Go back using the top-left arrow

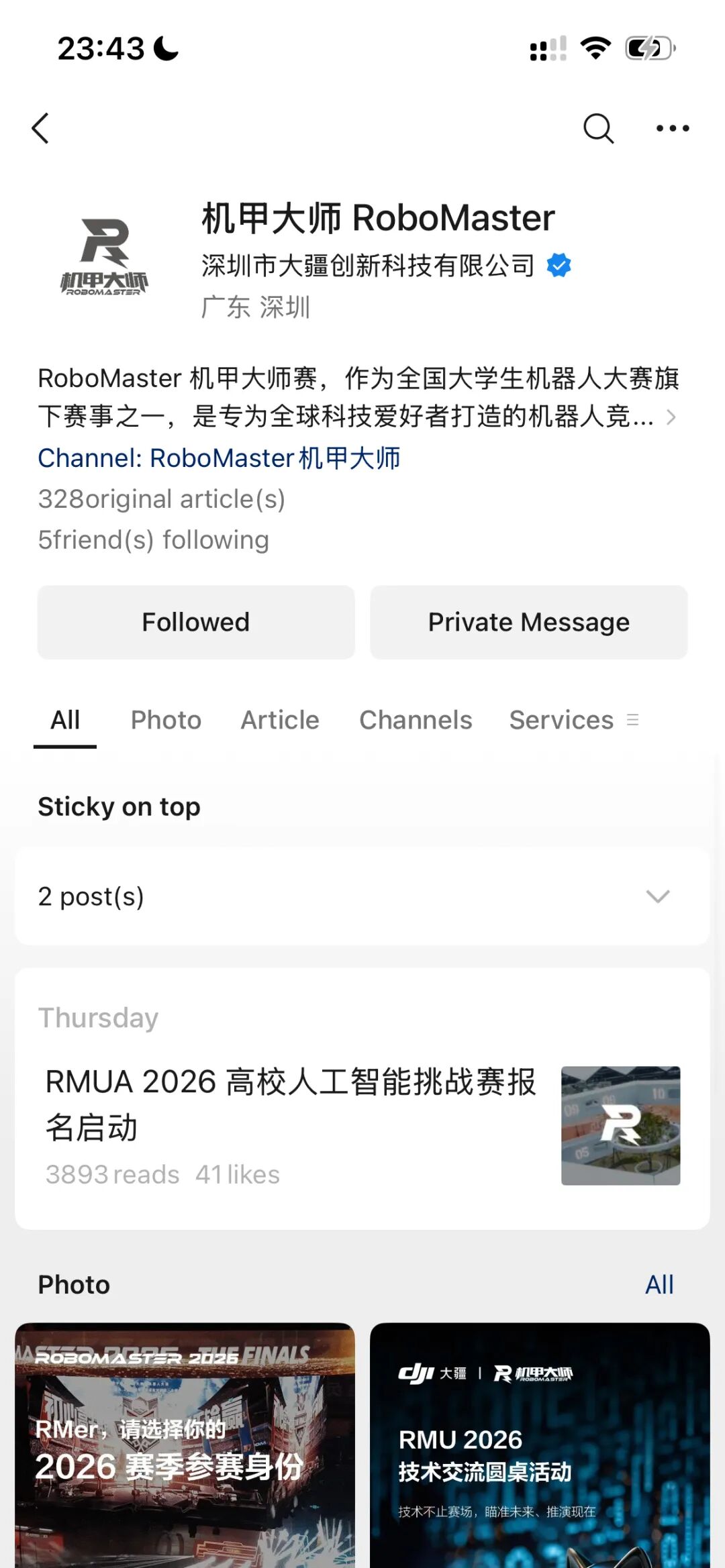point(41,128)
